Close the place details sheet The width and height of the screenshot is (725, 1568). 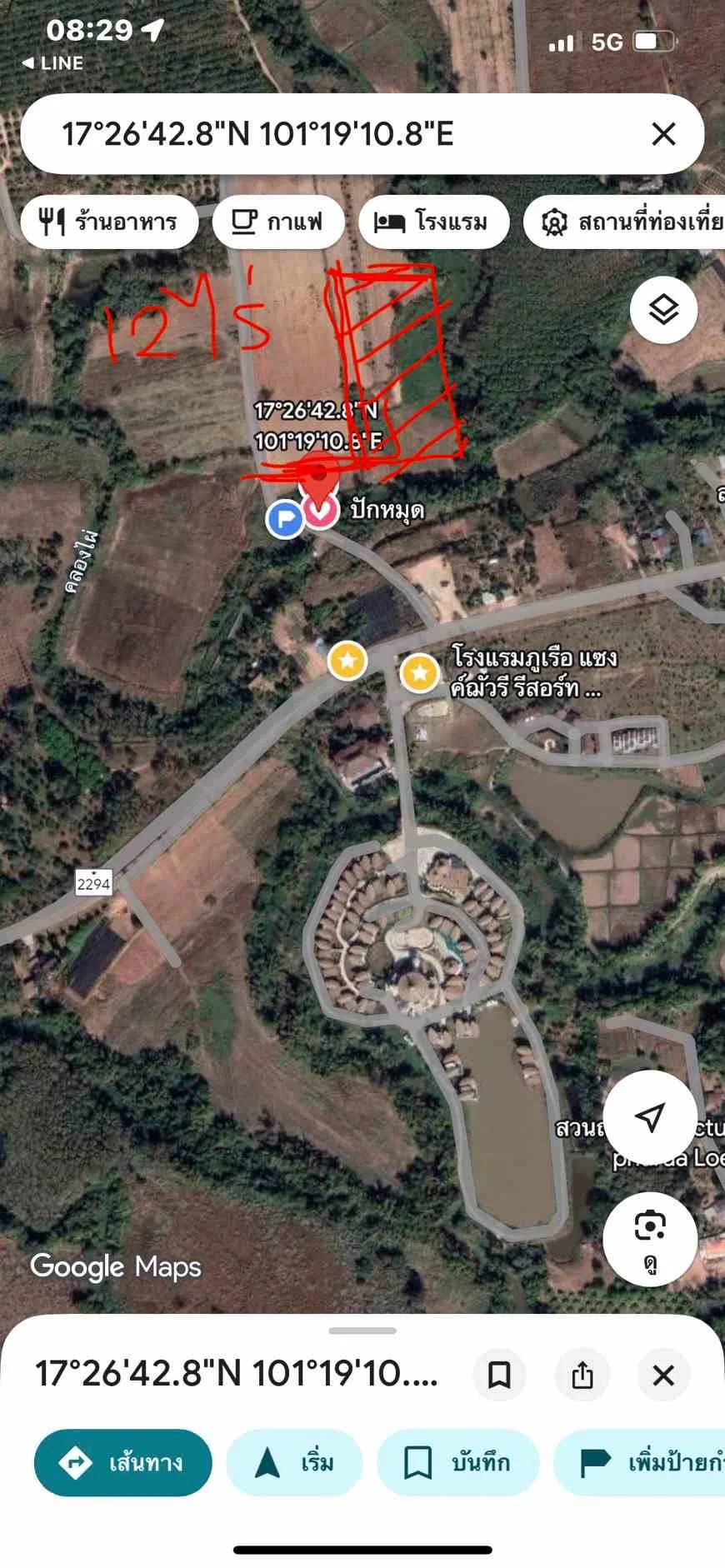663,1375
